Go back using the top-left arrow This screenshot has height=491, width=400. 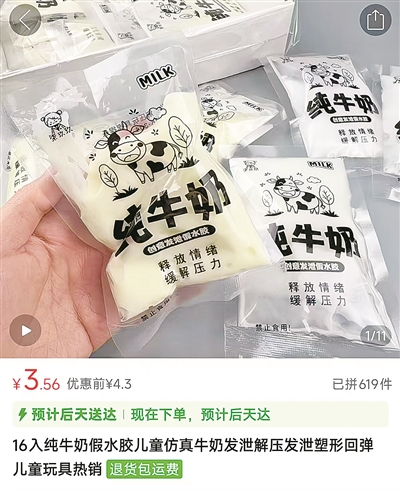click(x=25, y=20)
